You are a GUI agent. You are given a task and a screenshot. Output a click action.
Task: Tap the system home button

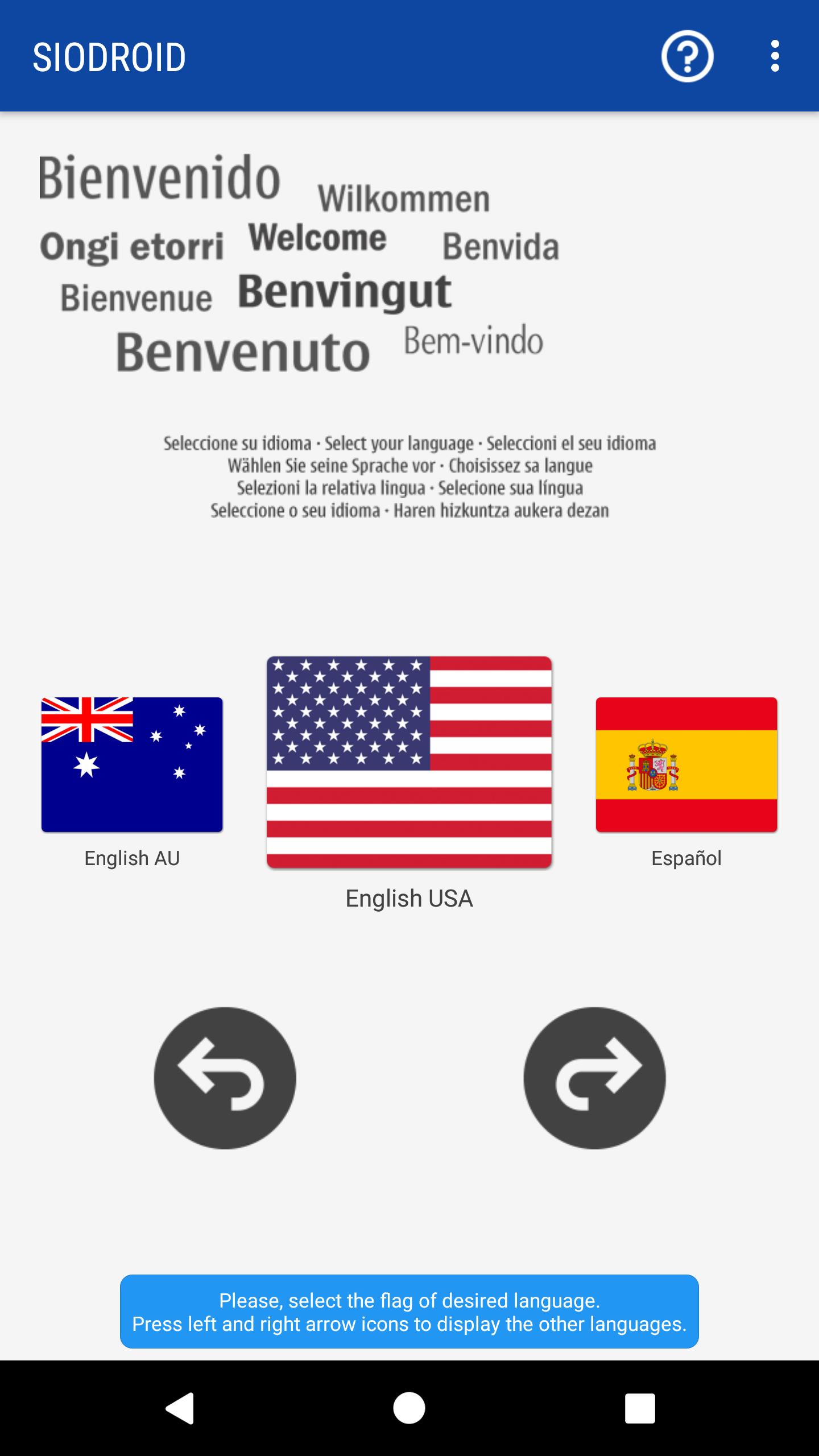pyautogui.click(x=409, y=1408)
